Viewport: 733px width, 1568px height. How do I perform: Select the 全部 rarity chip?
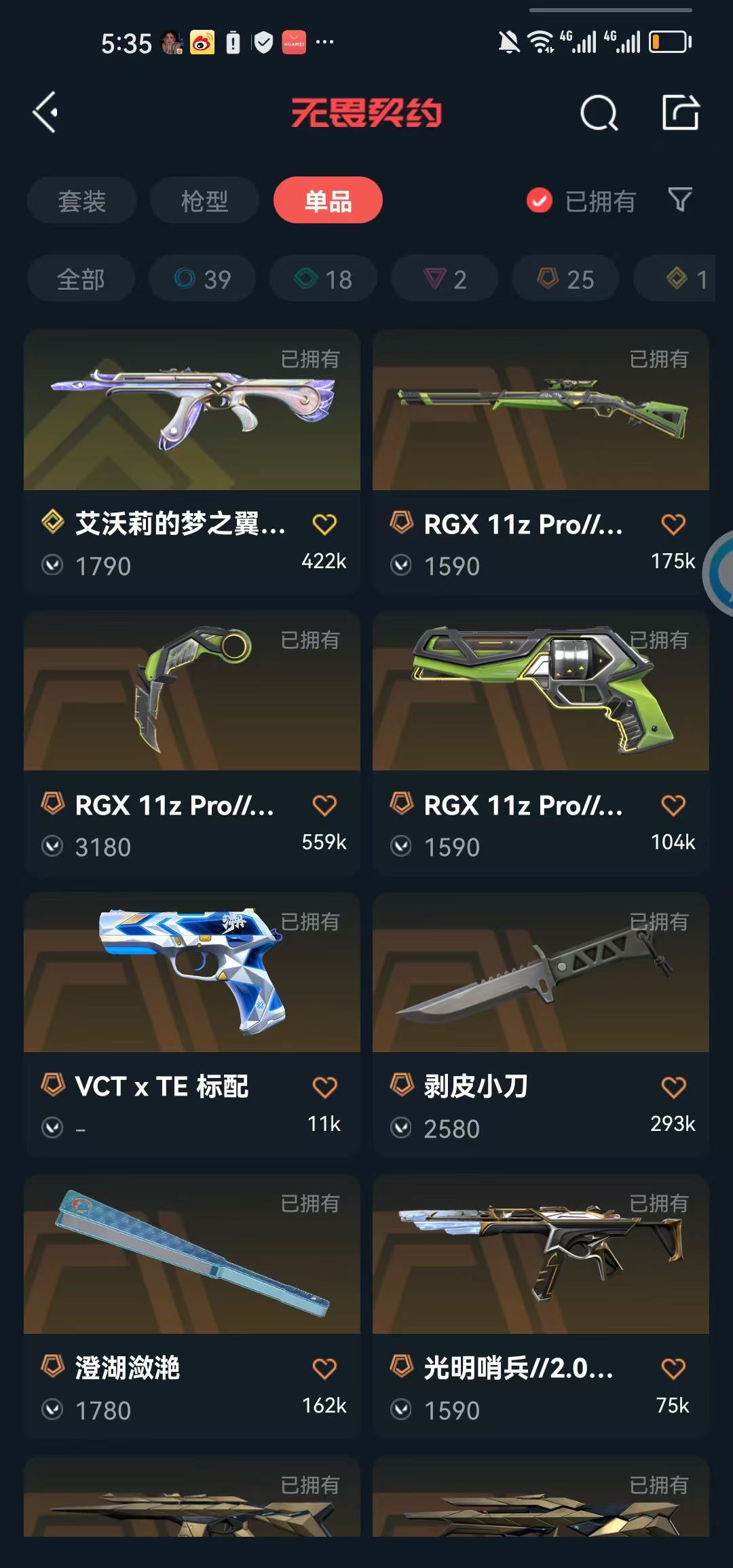click(x=81, y=279)
